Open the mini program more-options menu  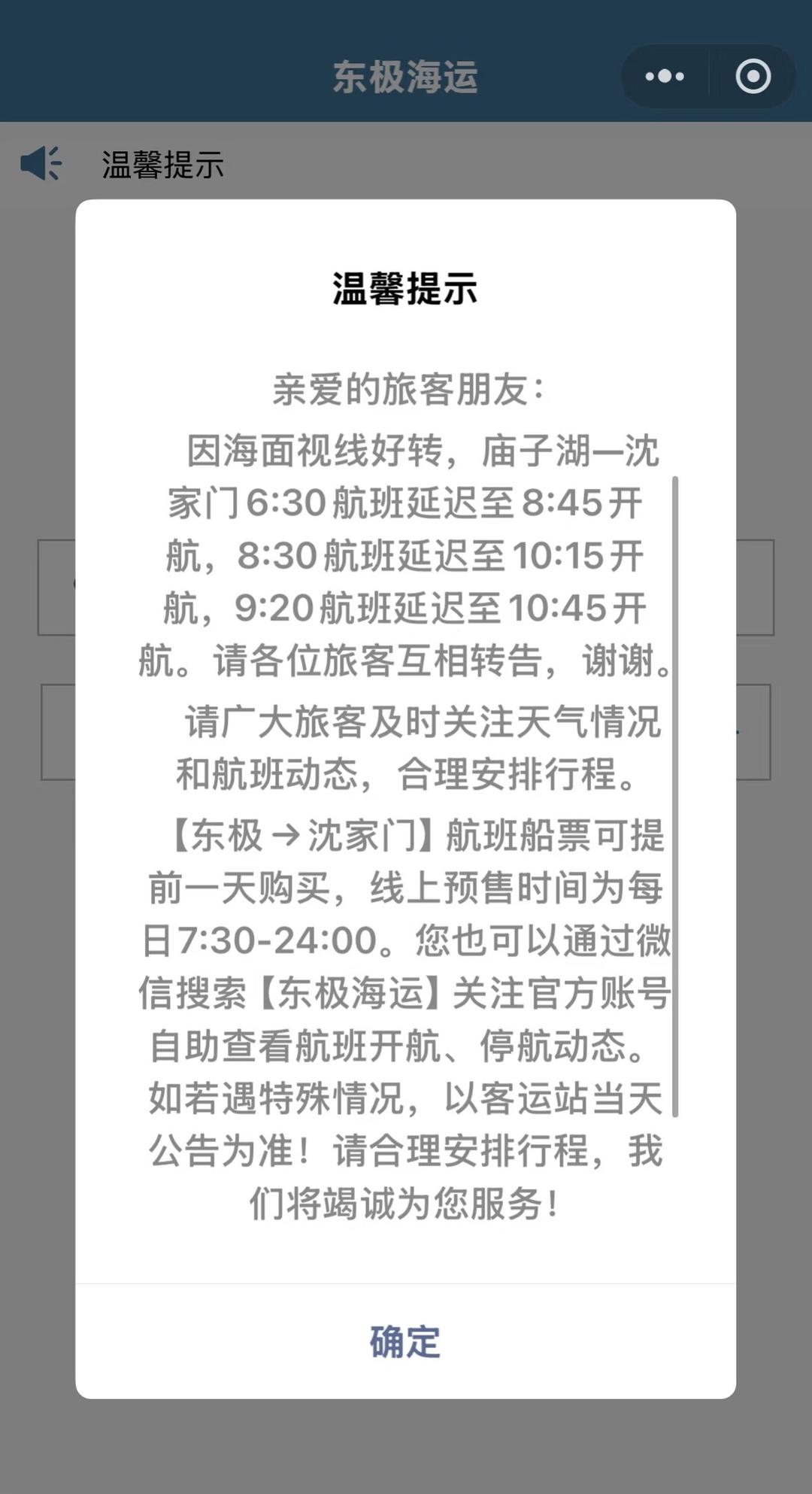click(x=665, y=77)
